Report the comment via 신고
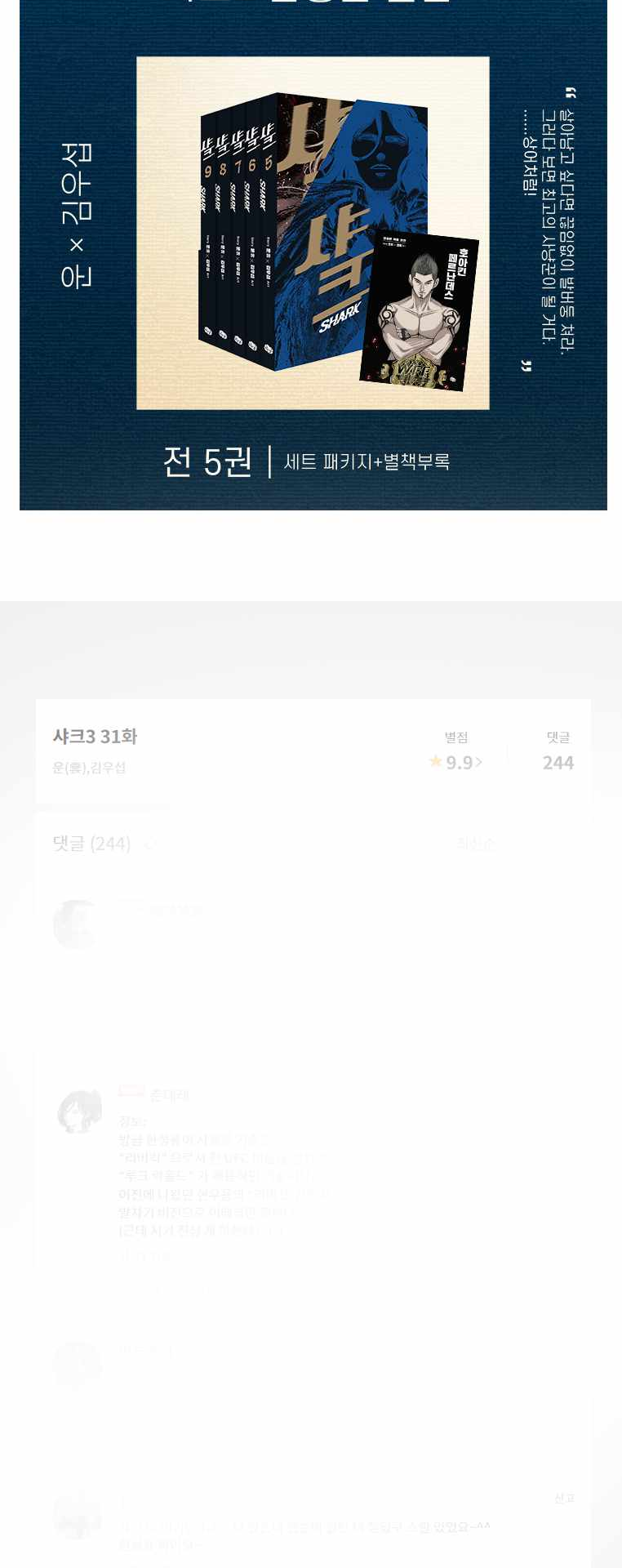This screenshot has width=622, height=1568. pos(564,1498)
